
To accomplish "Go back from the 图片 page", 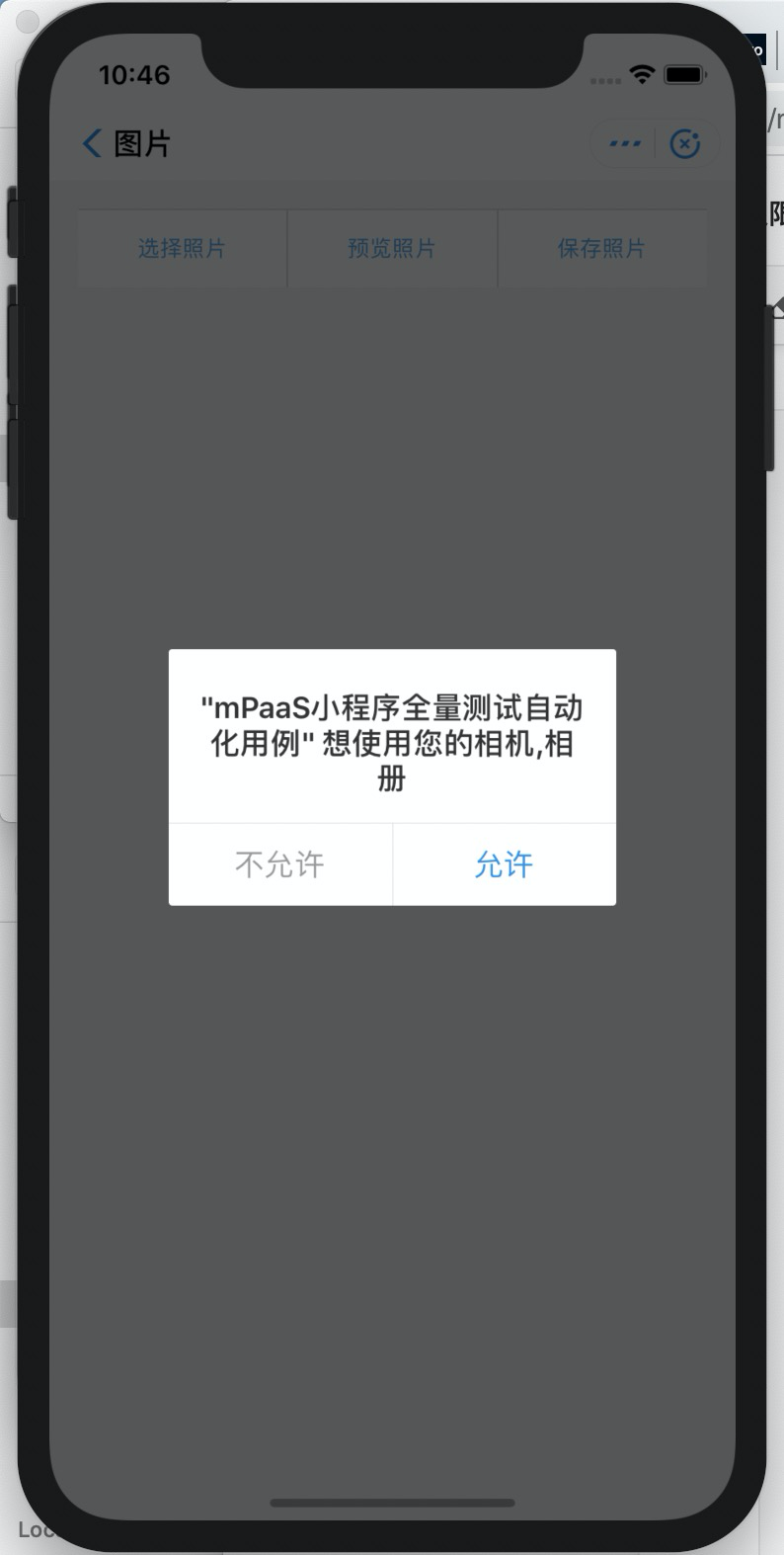I will tap(92, 143).
